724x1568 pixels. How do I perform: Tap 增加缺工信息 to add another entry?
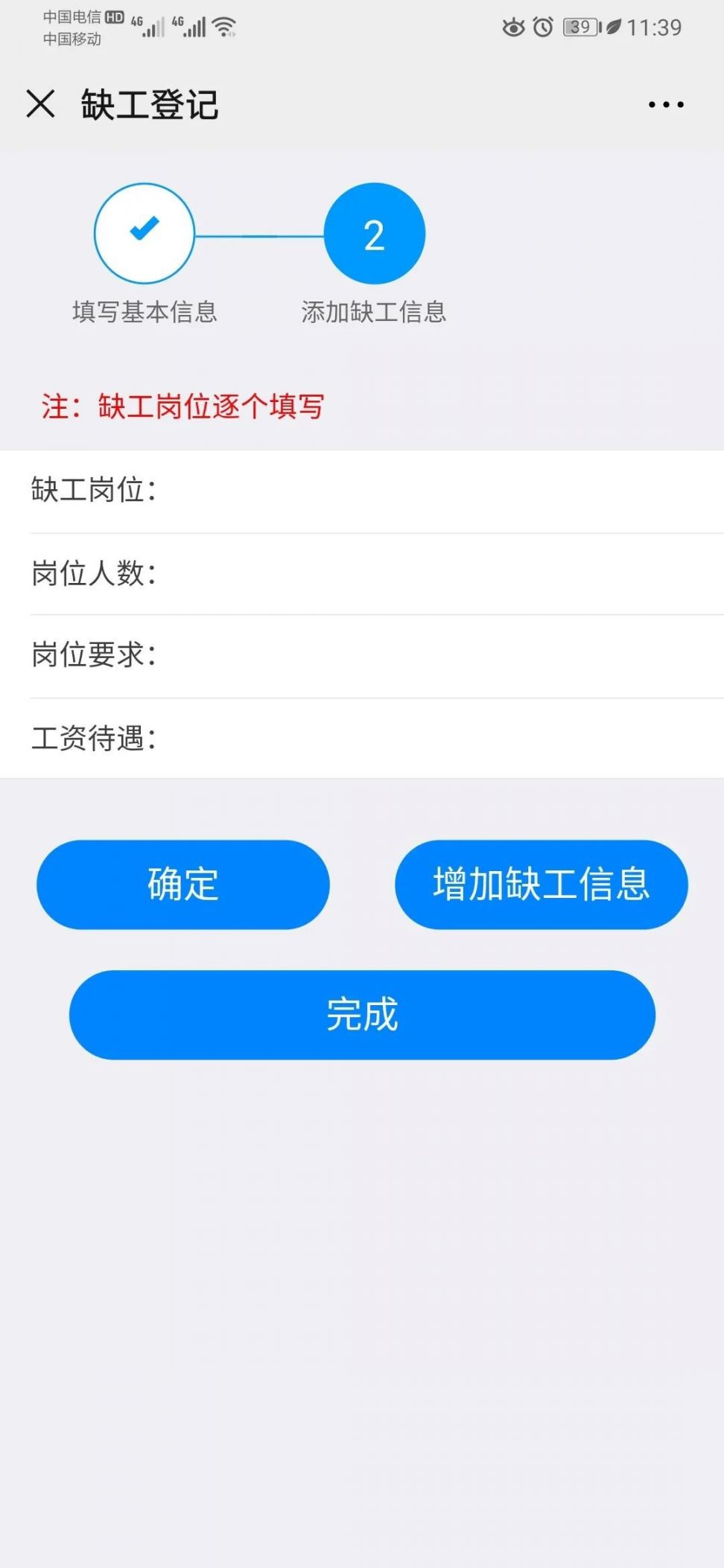click(541, 885)
